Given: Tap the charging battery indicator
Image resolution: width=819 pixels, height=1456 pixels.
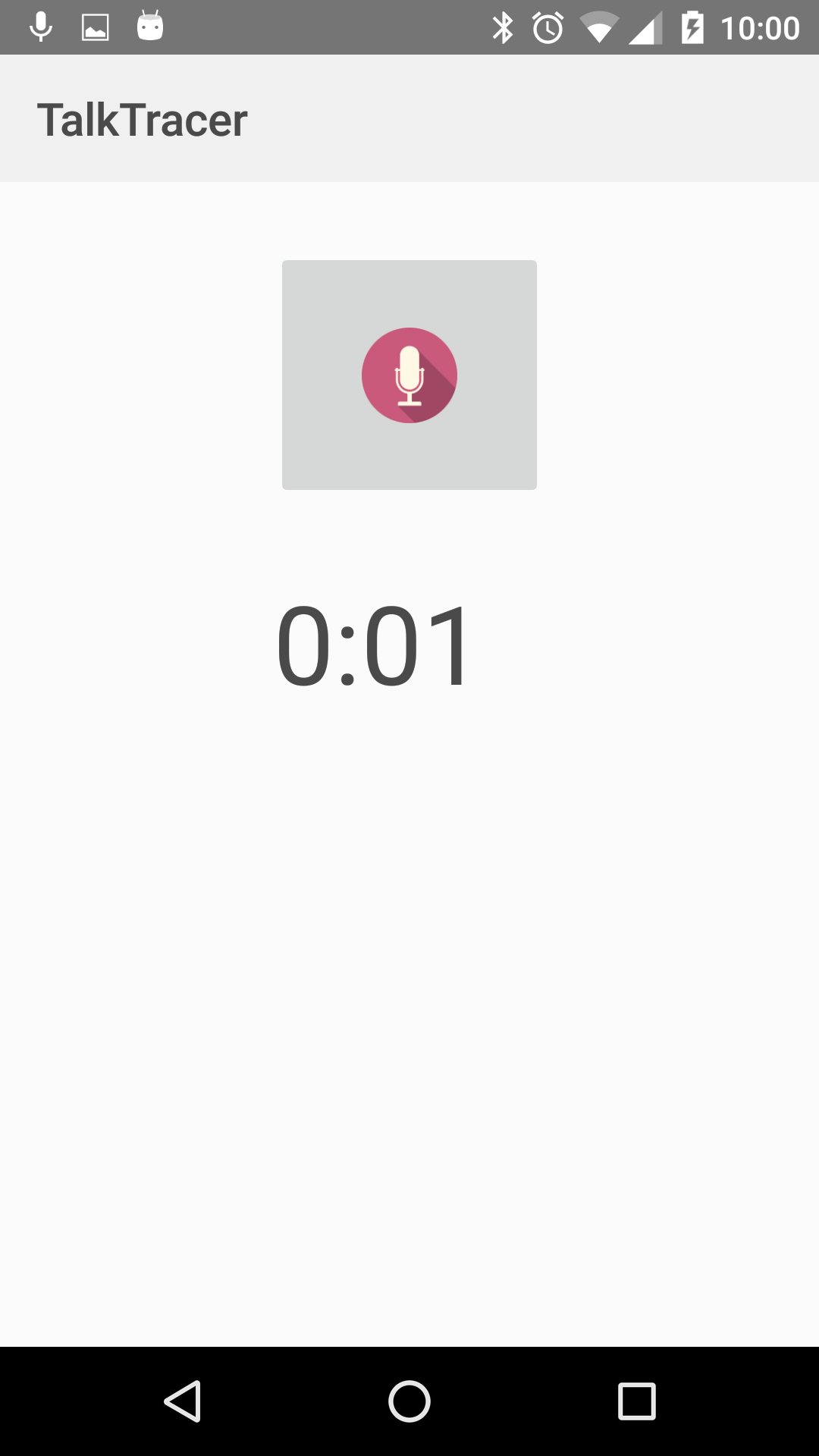Looking at the screenshot, I should click(692, 26).
